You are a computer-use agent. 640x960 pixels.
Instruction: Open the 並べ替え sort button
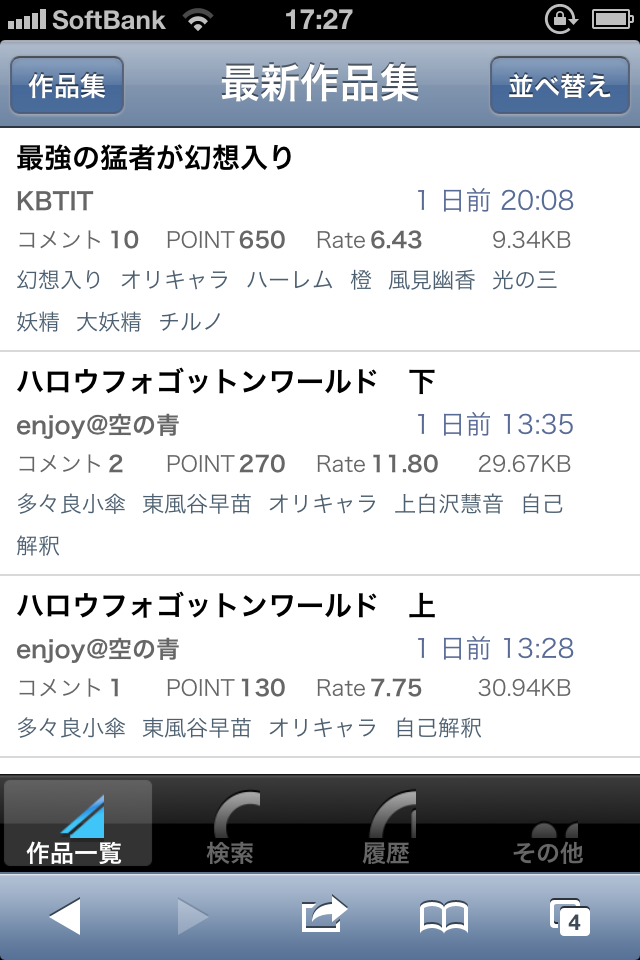tap(559, 85)
